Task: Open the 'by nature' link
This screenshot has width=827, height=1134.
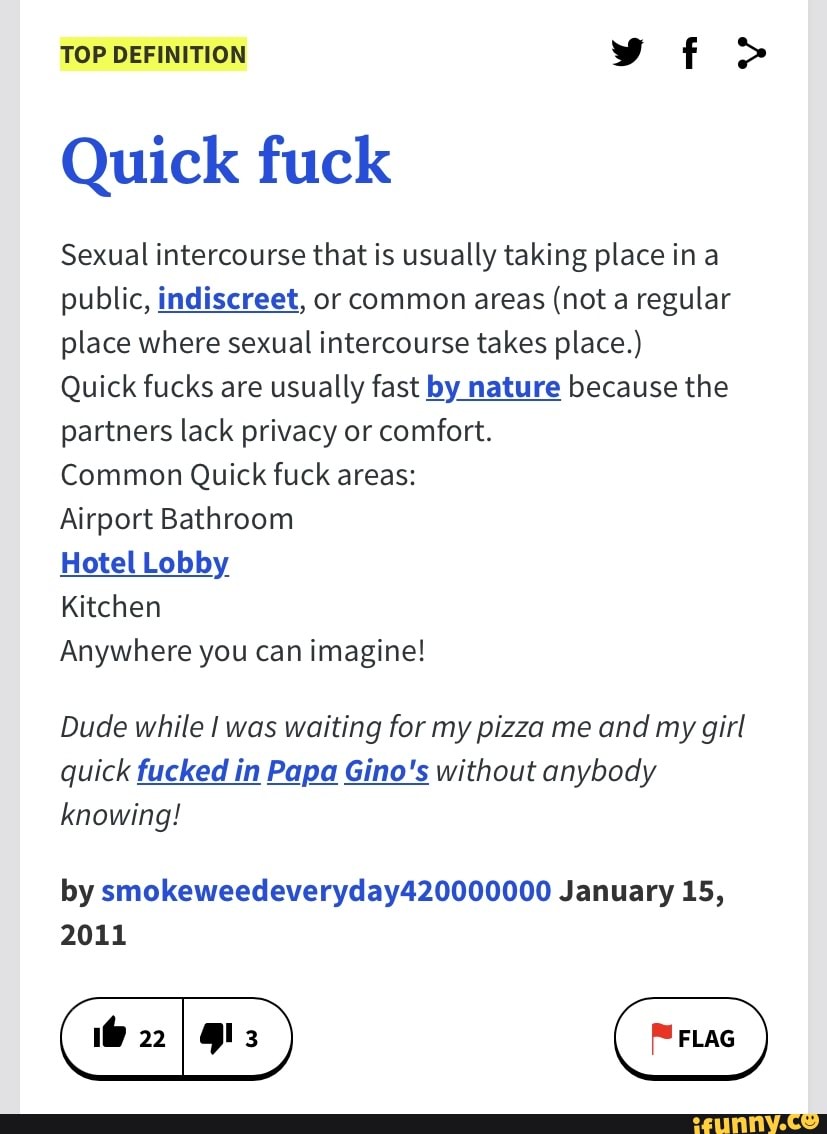Action: tap(493, 386)
